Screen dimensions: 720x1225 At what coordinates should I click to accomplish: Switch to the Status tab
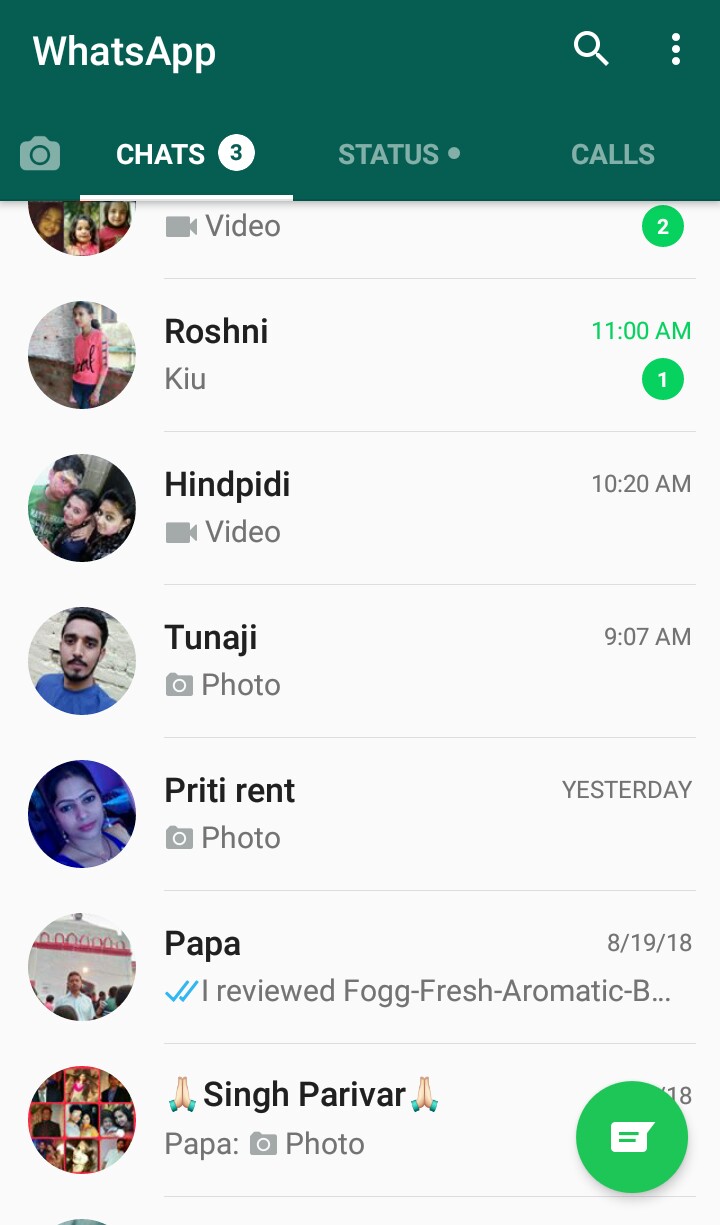398,154
